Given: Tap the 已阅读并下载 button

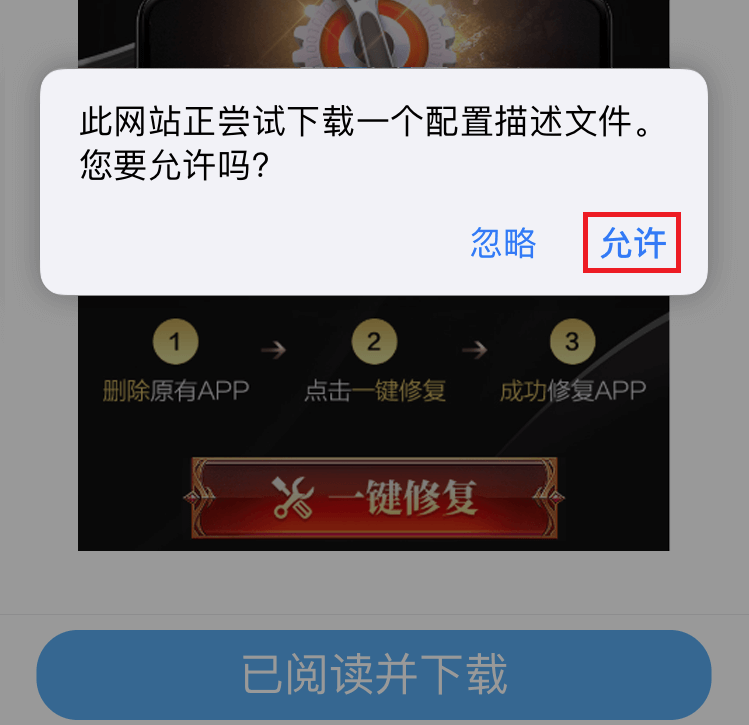Looking at the screenshot, I should pos(374,675).
